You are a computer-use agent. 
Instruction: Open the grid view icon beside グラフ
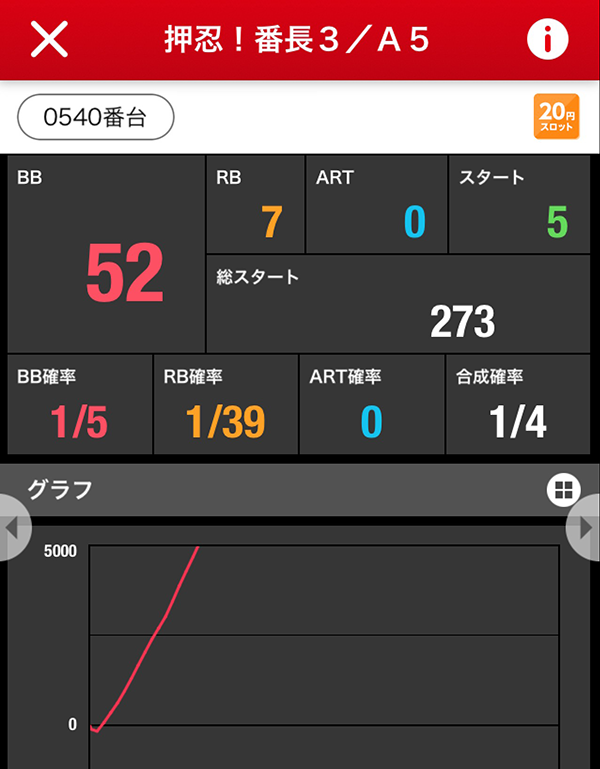563,489
